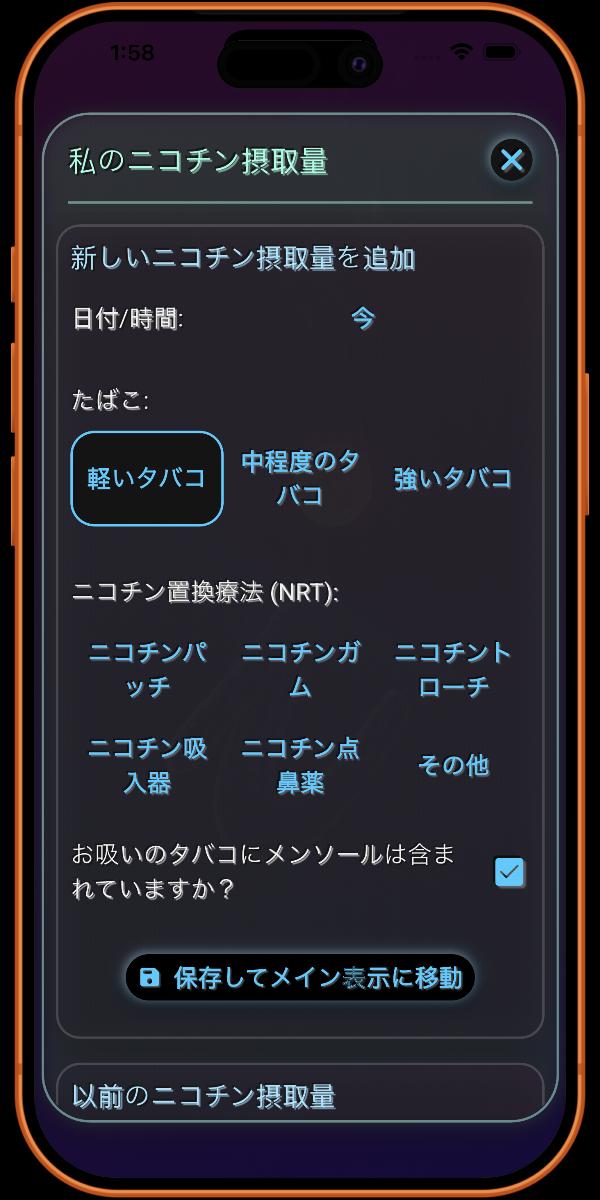This screenshot has height=1200, width=600.
Task: Select その他 option
Action: click(453, 765)
